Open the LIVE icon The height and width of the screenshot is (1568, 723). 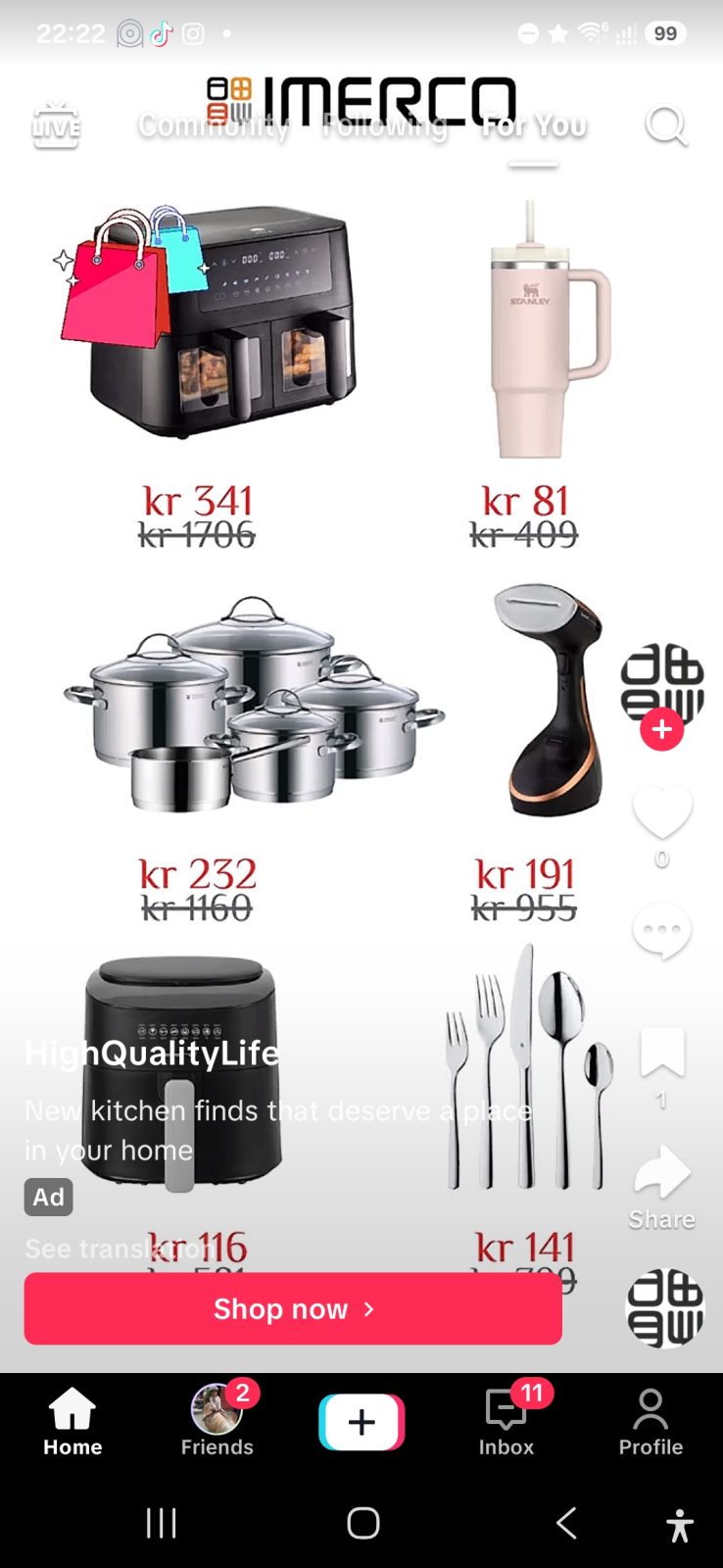pyautogui.click(x=56, y=125)
